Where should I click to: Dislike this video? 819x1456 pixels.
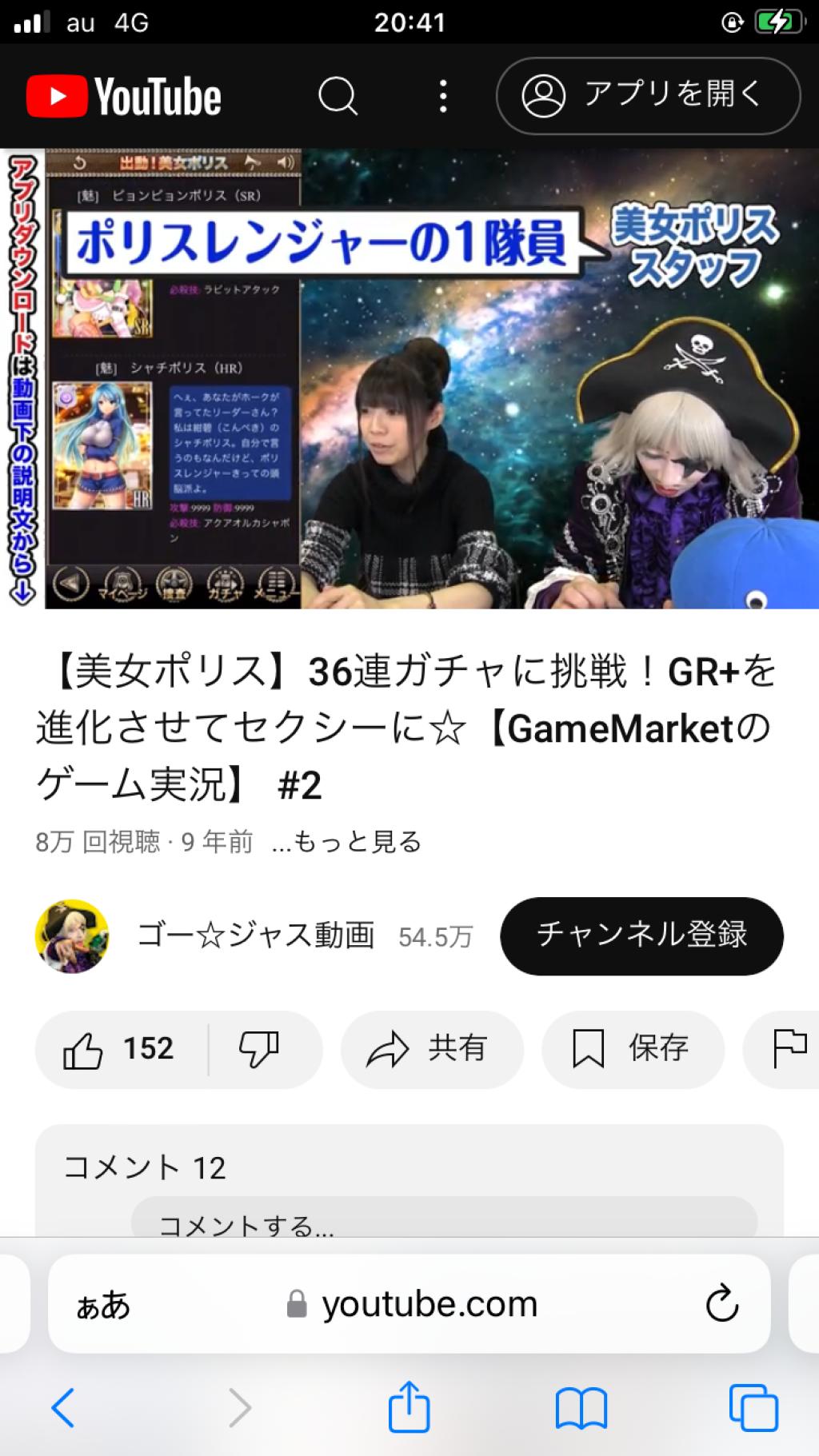pos(259,1049)
